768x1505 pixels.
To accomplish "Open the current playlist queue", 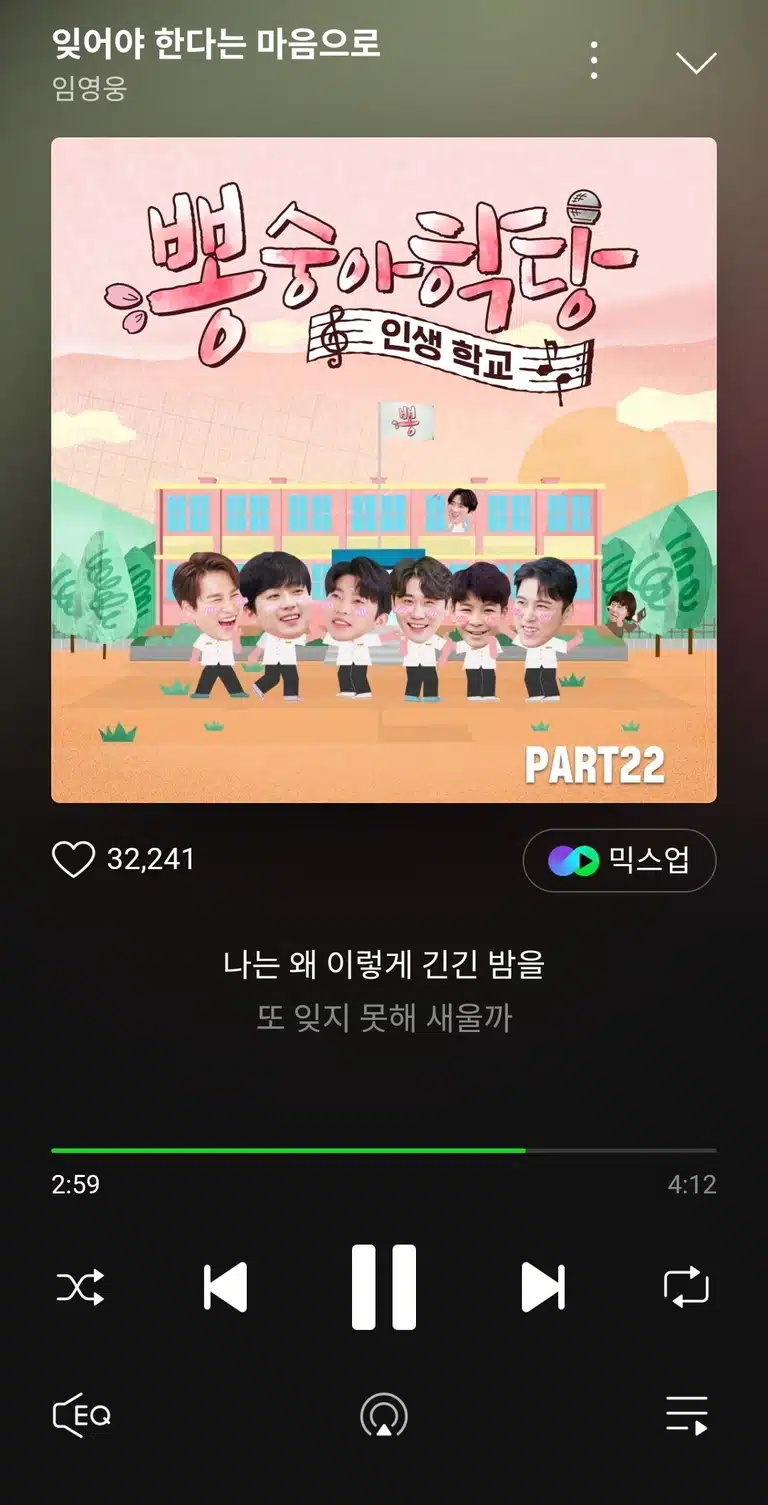I will (x=687, y=1415).
